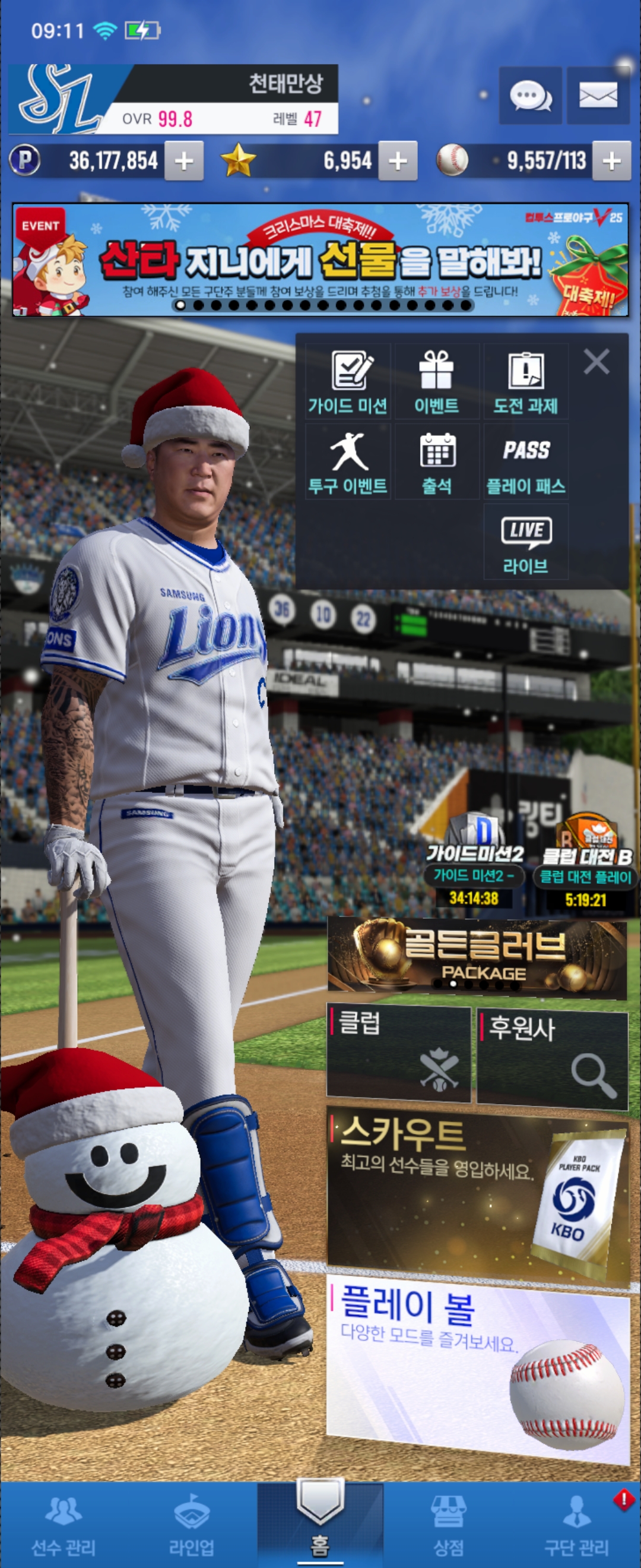
Task: Open the mailbox envelope icon
Action: tap(598, 96)
